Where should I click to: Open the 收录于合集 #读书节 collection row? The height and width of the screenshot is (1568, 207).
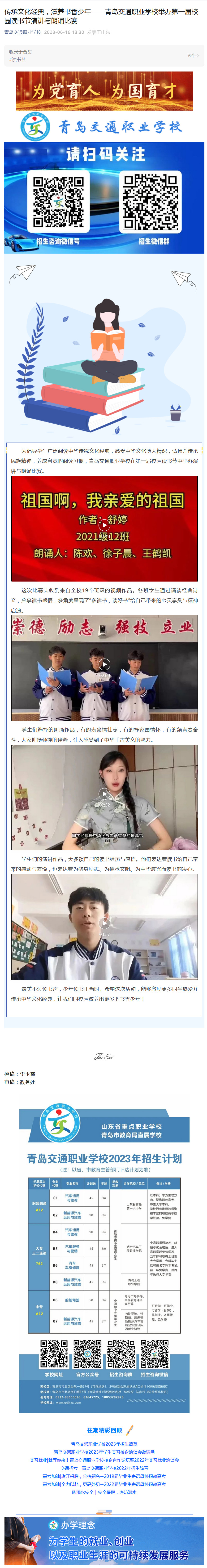[103, 55]
